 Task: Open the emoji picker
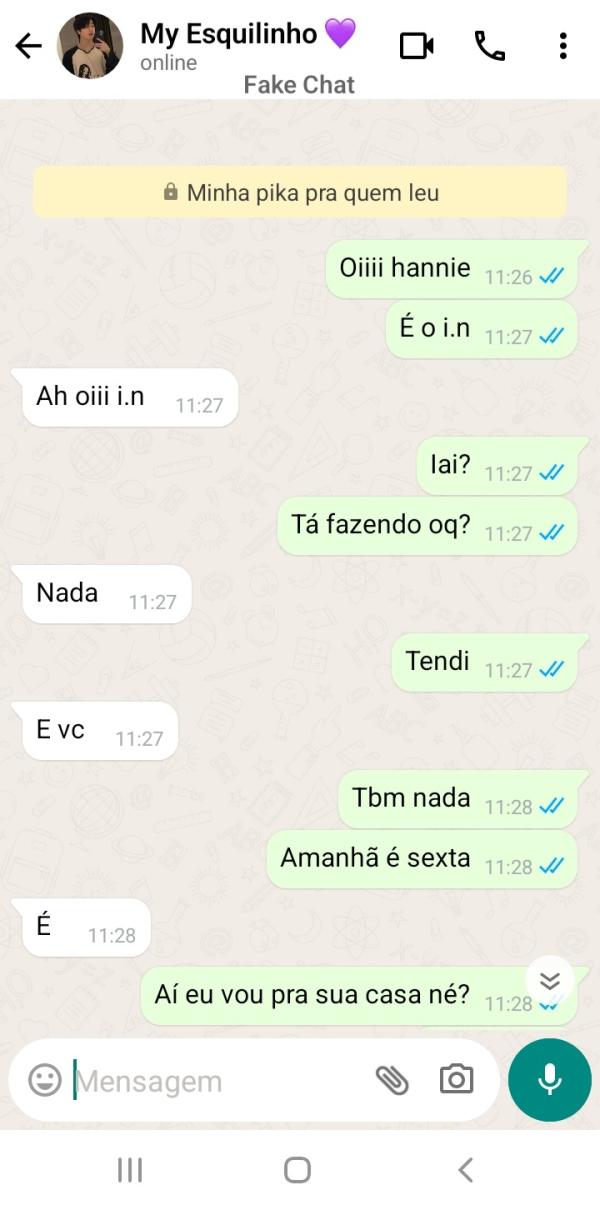[44, 1080]
